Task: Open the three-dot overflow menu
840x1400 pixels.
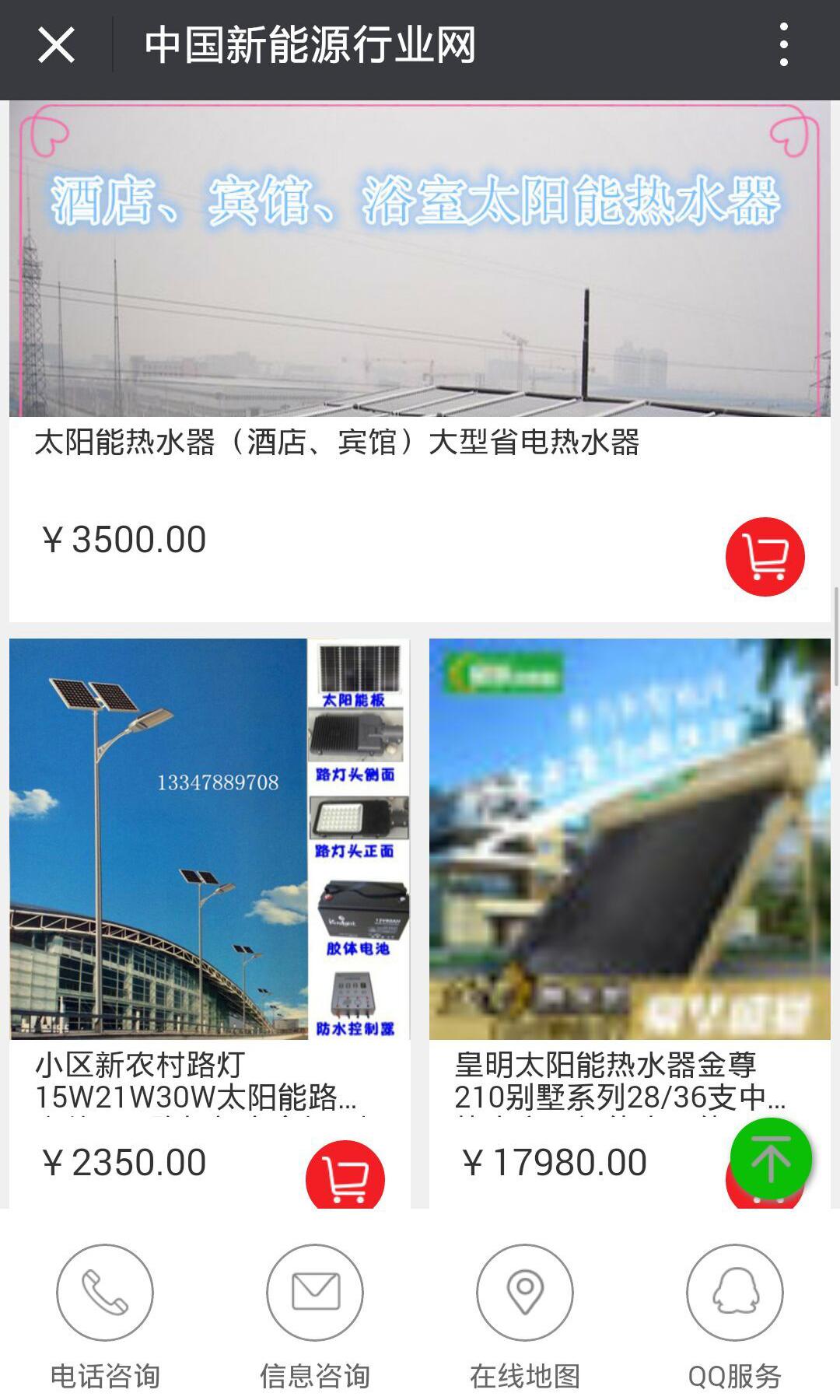Action: [x=783, y=45]
